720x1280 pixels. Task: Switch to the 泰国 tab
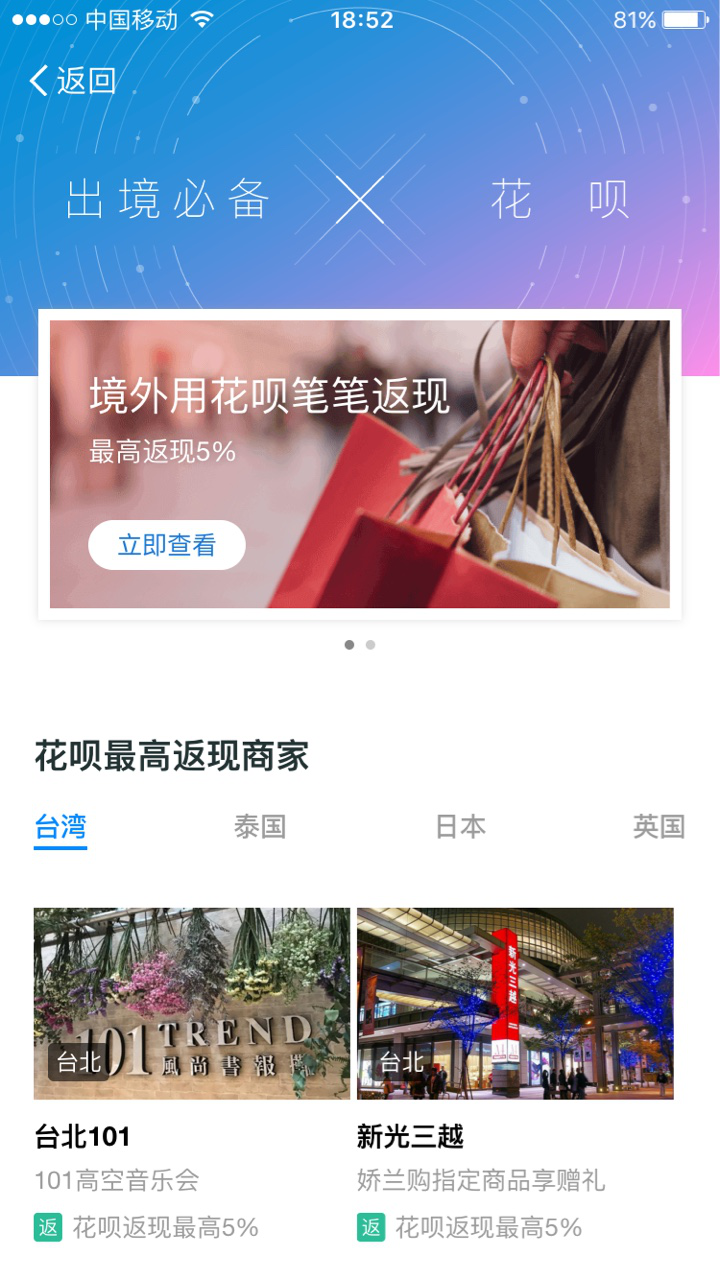260,827
